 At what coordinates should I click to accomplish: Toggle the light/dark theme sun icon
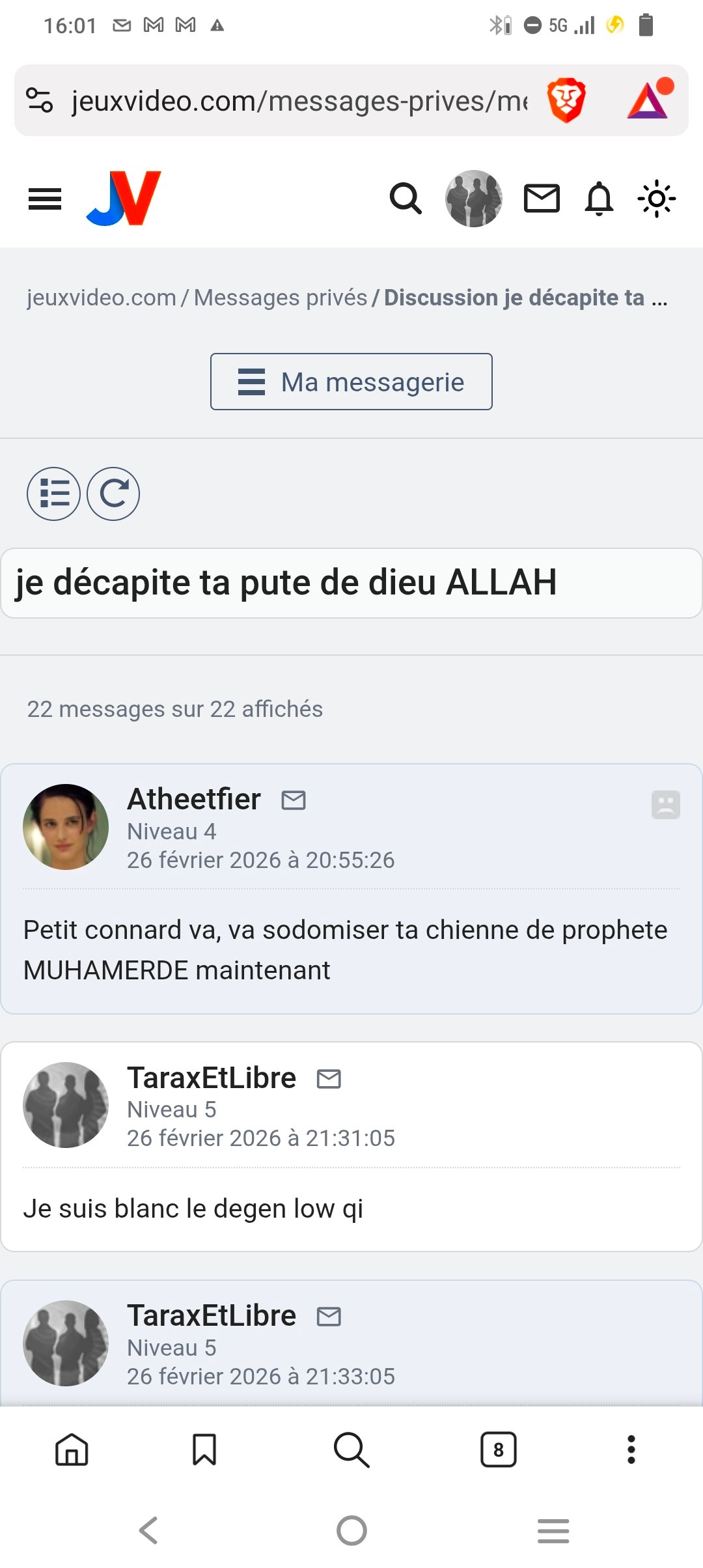(x=656, y=199)
